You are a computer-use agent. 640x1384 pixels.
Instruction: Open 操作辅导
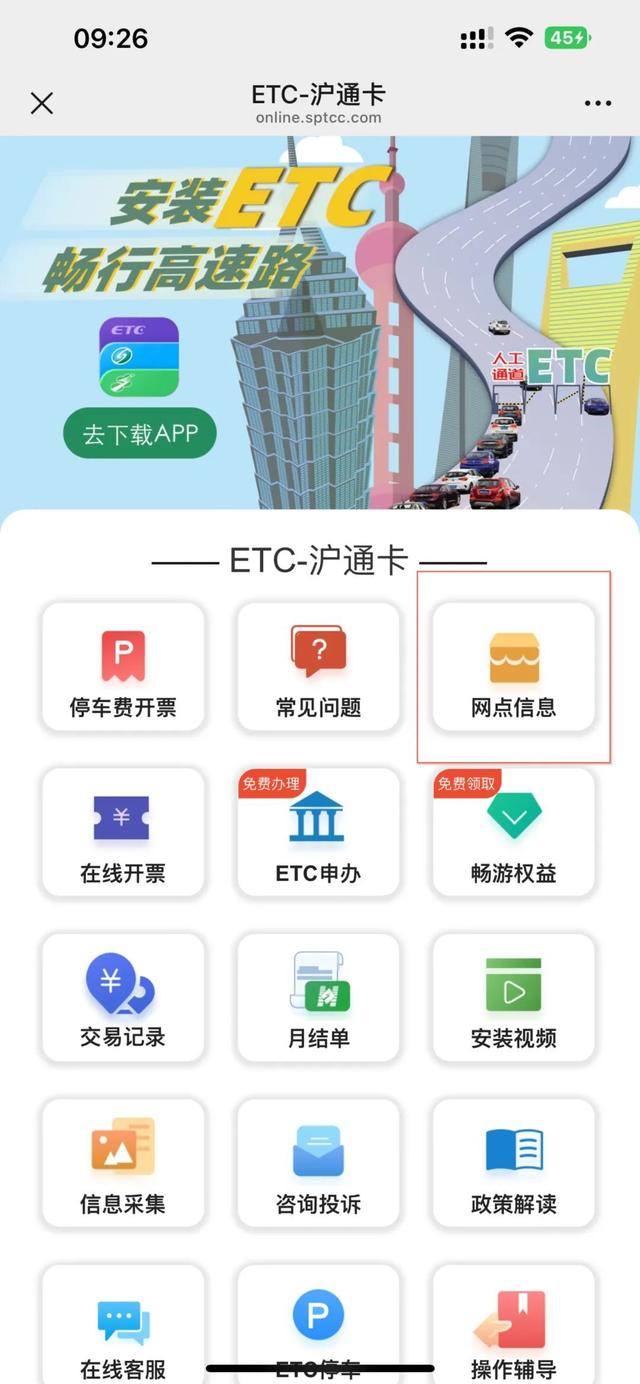[x=514, y=1325]
